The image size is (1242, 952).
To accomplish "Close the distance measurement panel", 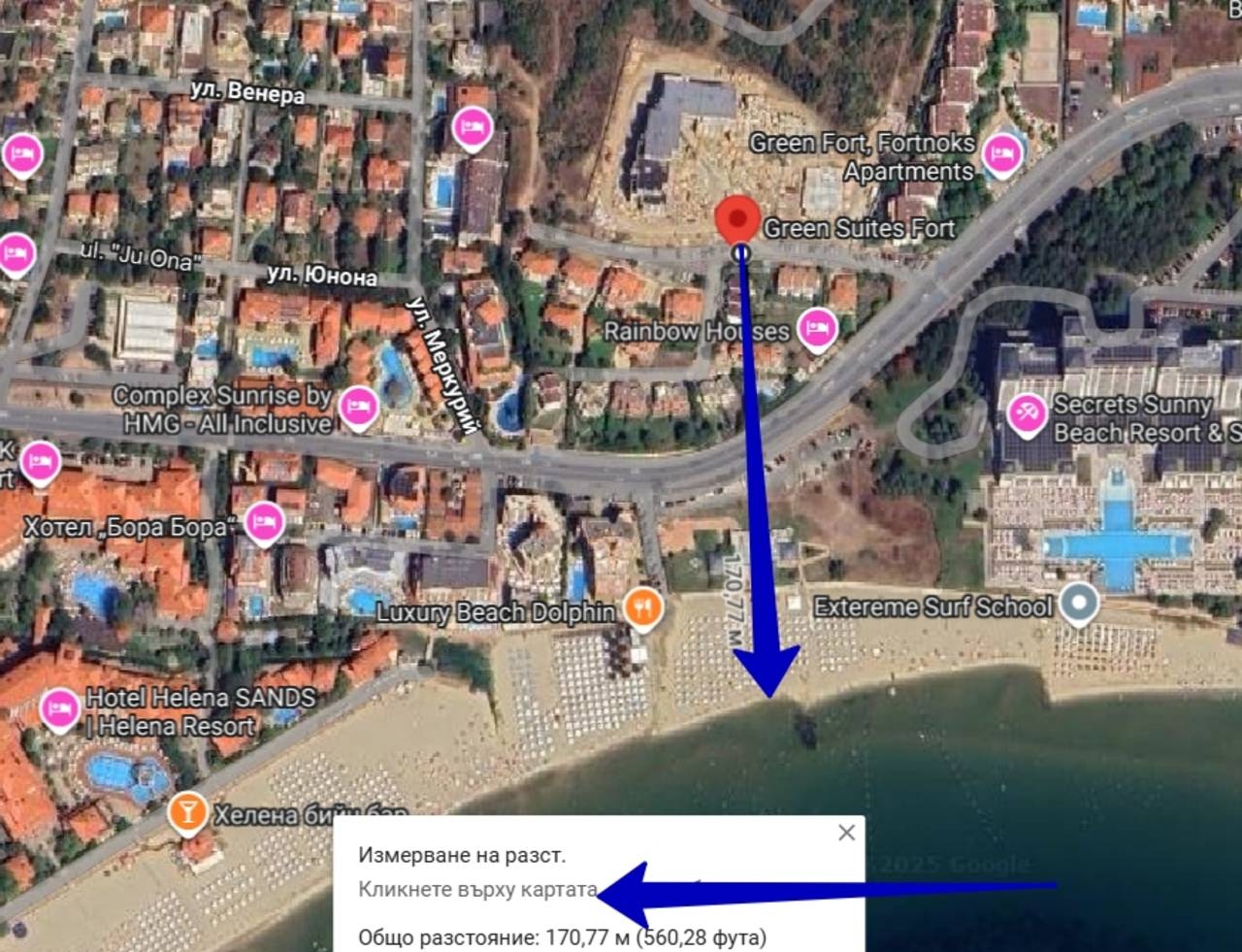I will coord(846,833).
